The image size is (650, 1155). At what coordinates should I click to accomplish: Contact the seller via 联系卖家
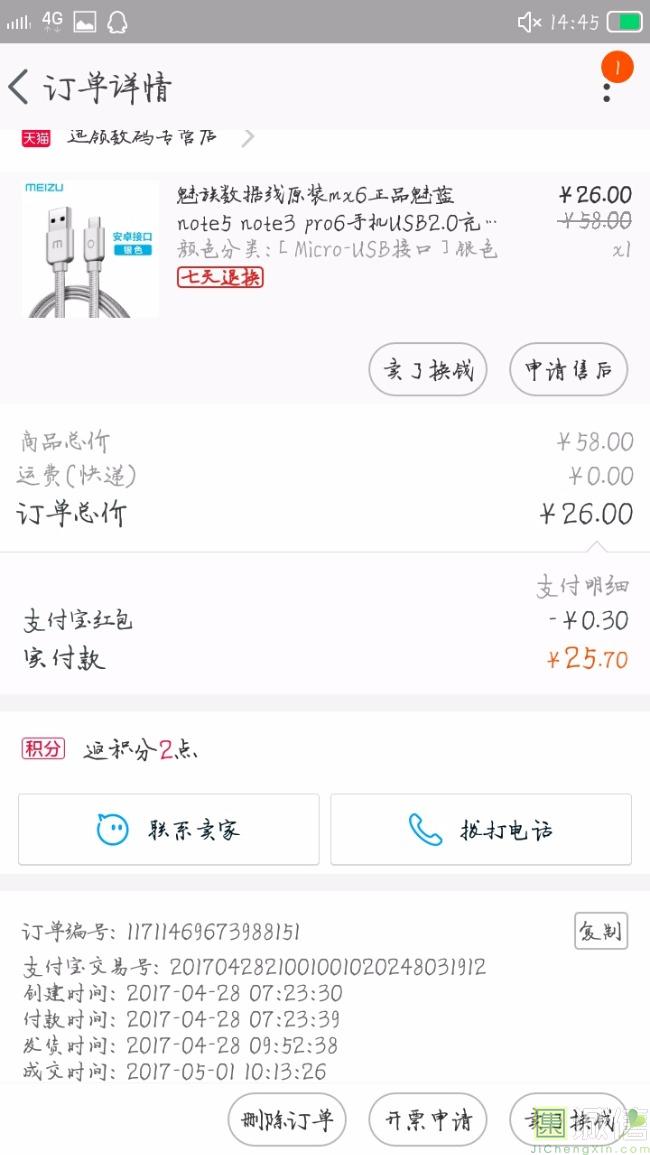pos(169,829)
